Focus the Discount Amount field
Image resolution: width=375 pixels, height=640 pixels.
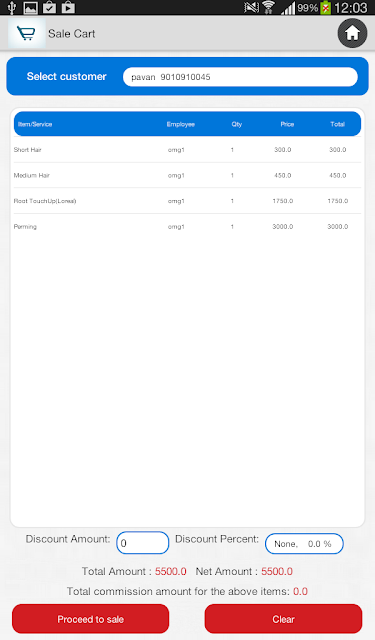[142, 543]
